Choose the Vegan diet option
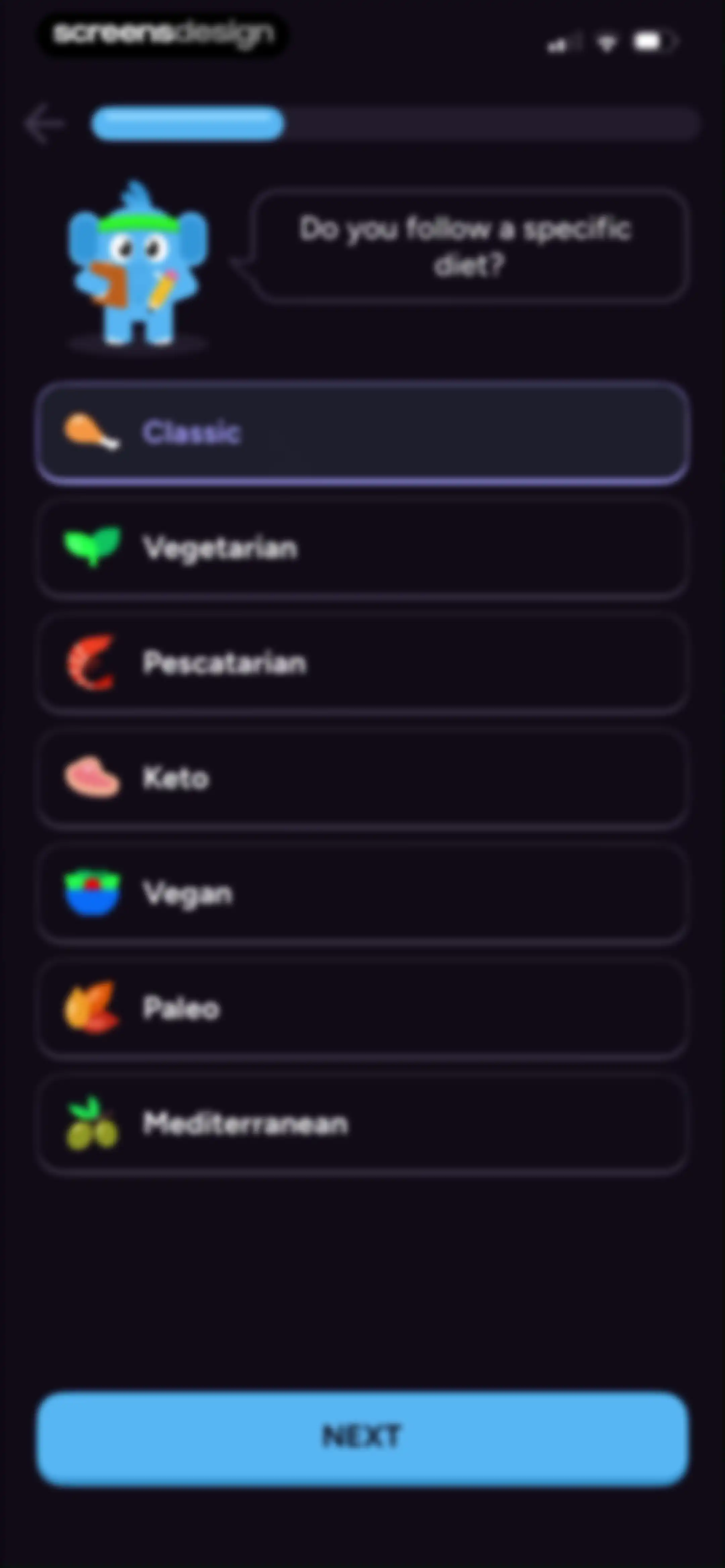 tap(362, 893)
